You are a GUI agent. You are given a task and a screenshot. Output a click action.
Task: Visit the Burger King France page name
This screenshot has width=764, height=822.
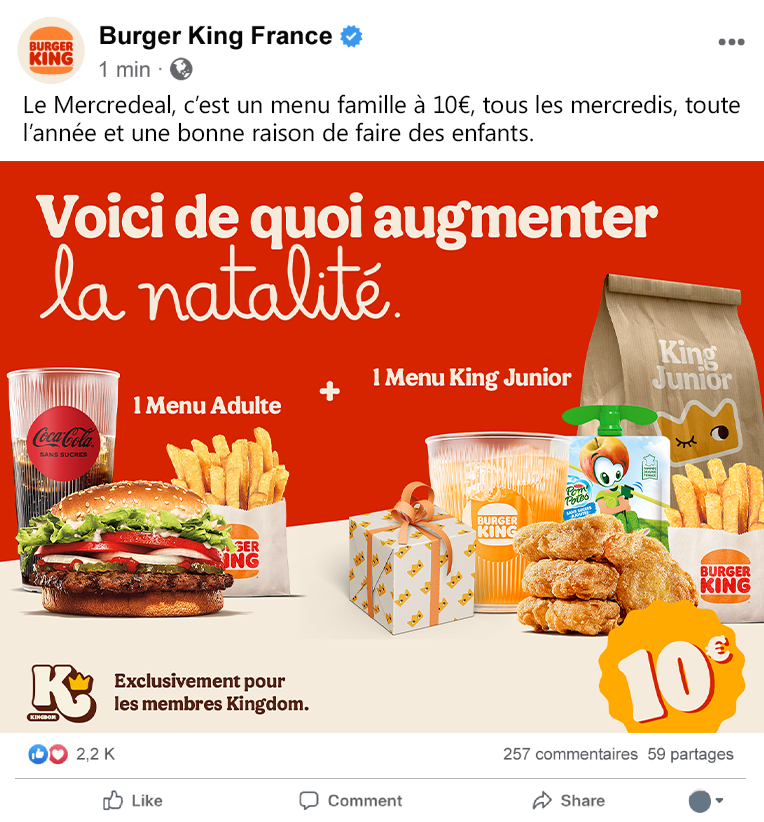point(215,37)
